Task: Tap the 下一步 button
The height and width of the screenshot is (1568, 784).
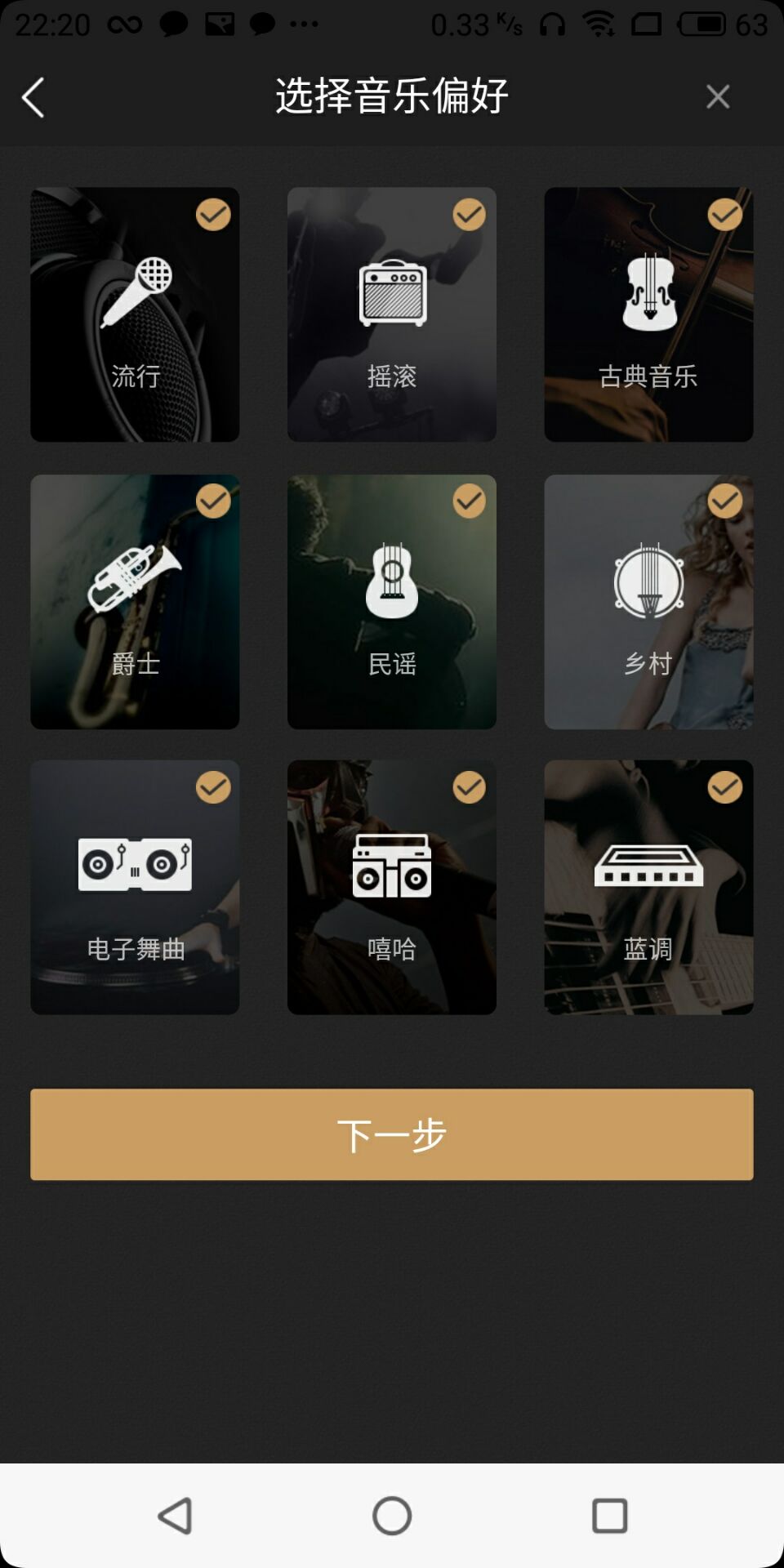Action: coord(392,1134)
